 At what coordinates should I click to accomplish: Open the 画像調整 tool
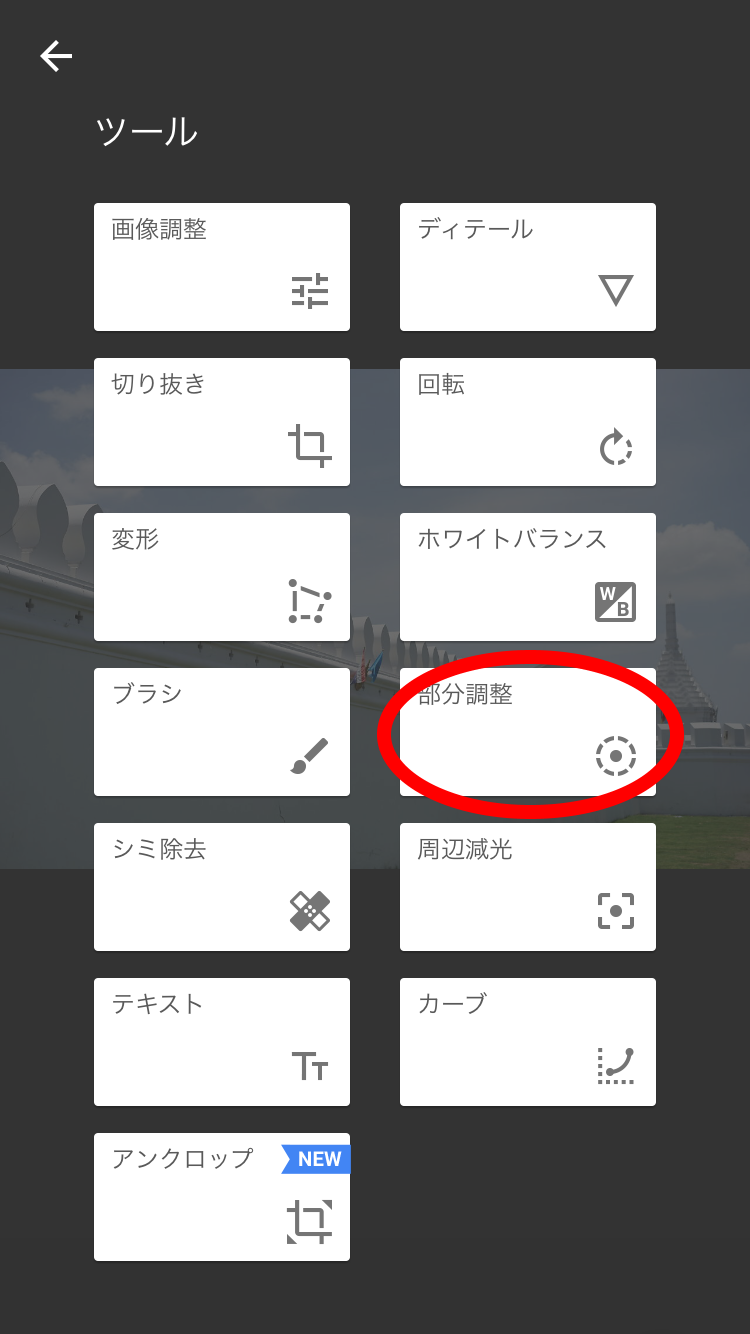coord(221,267)
